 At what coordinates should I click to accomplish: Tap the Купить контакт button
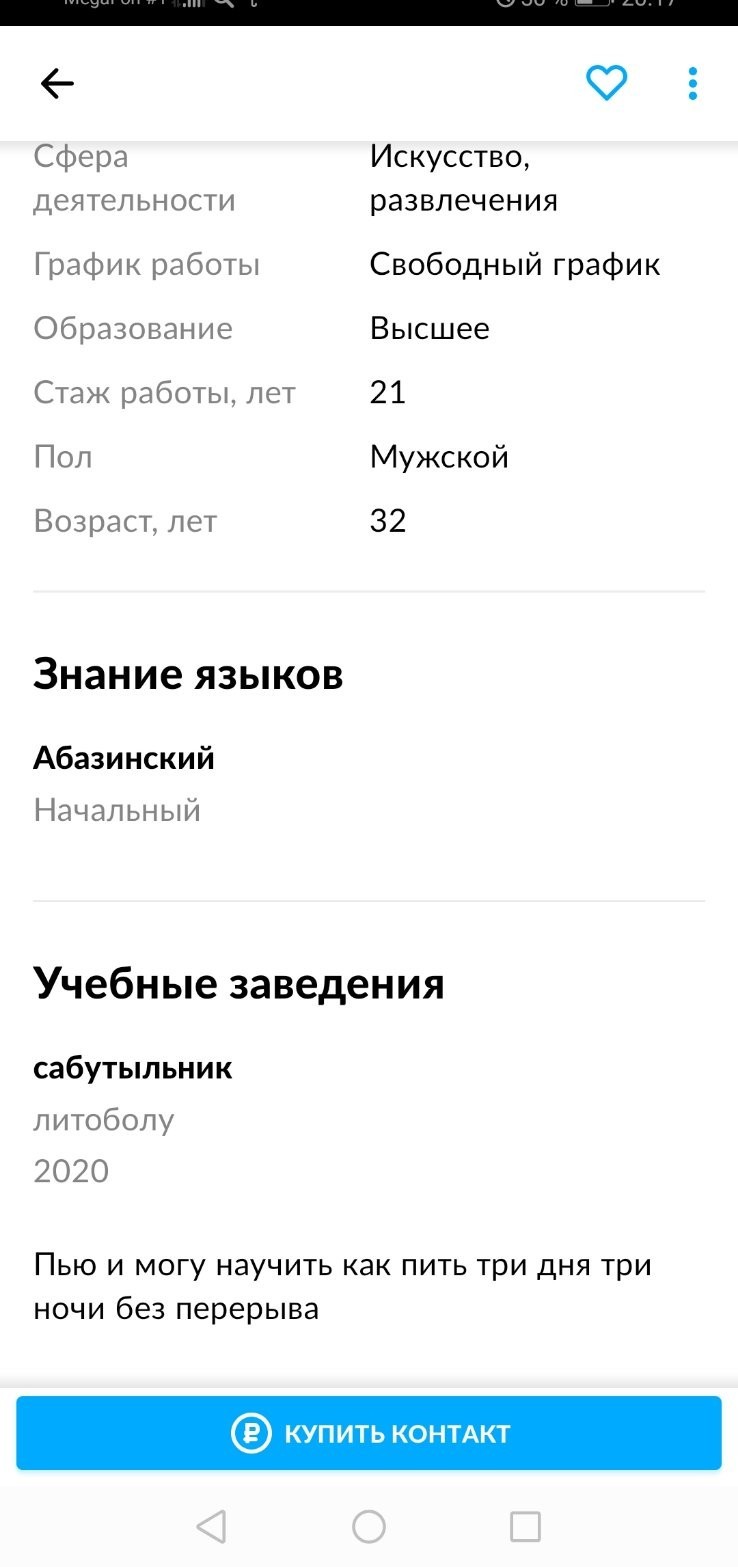pyautogui.click(x=369, y=1433)
